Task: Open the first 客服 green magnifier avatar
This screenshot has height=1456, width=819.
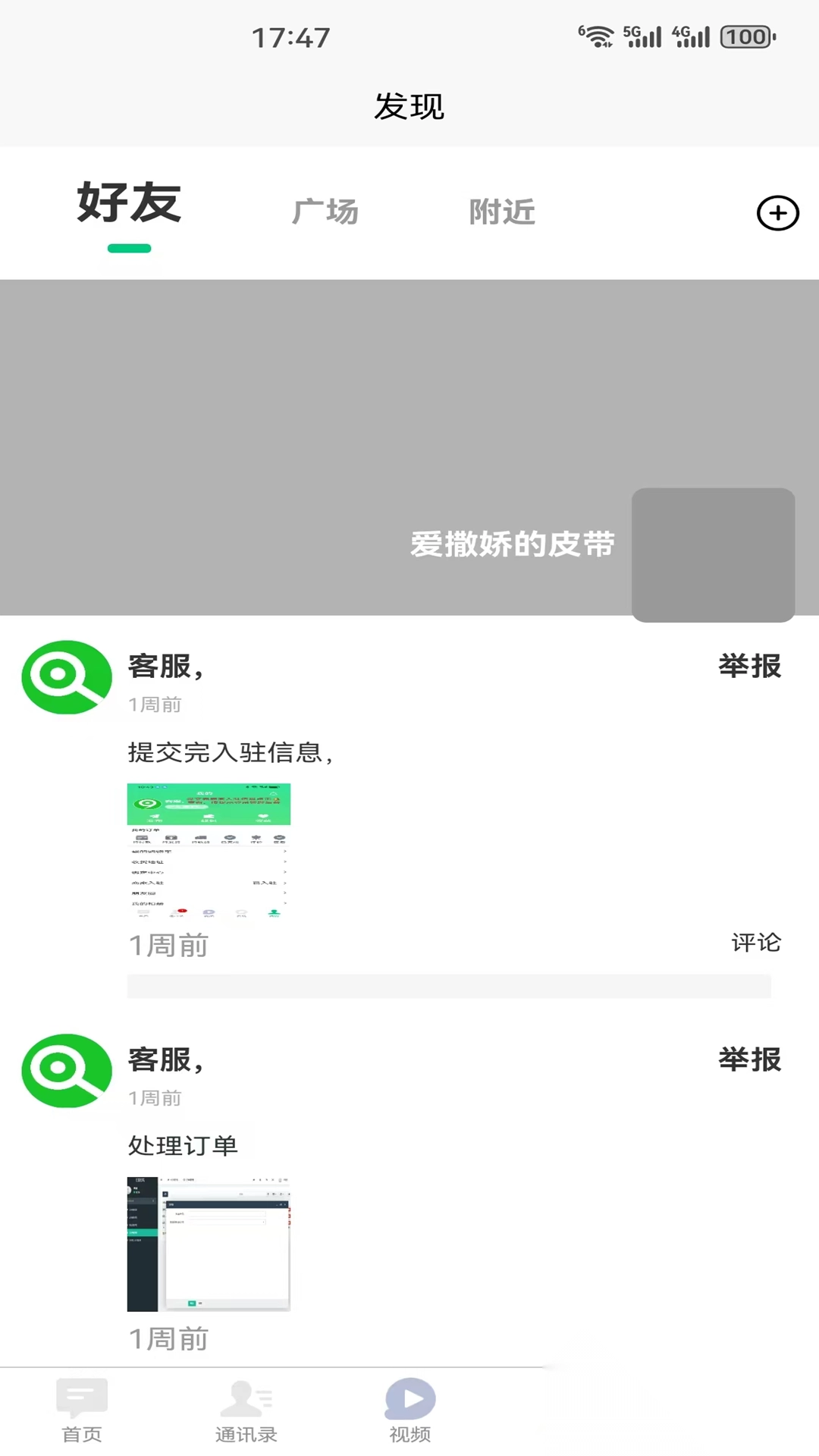Action: click(x=67, y=677)
